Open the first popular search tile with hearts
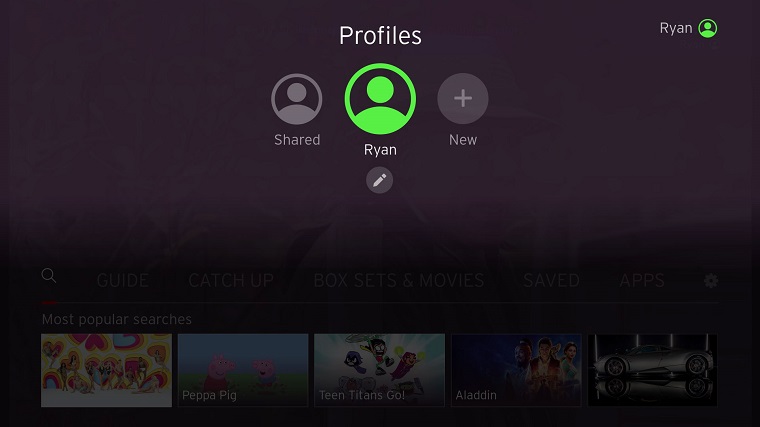 106,370
